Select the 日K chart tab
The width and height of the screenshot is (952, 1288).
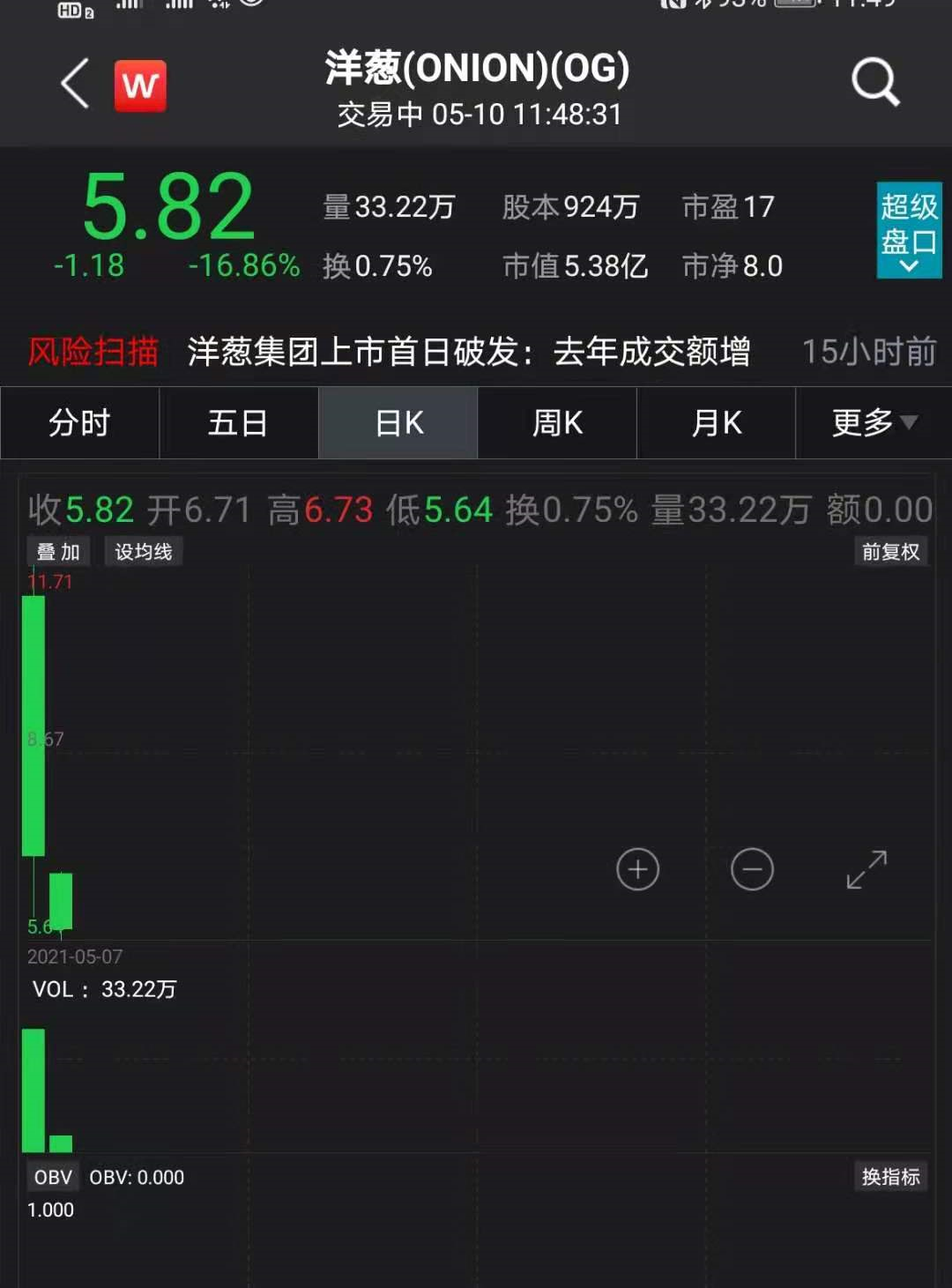tap(398, 423)
